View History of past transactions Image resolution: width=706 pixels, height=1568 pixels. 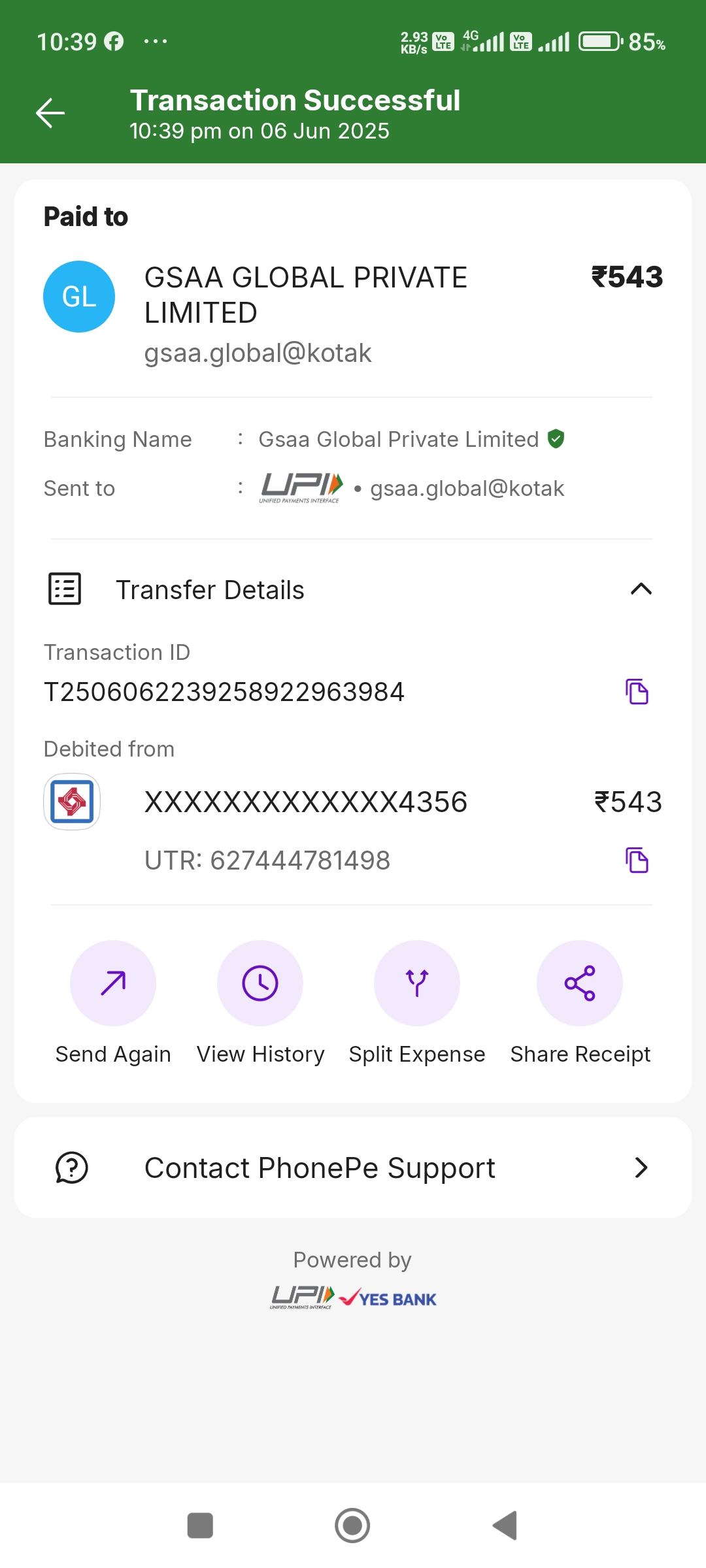[x=260, y=983]
